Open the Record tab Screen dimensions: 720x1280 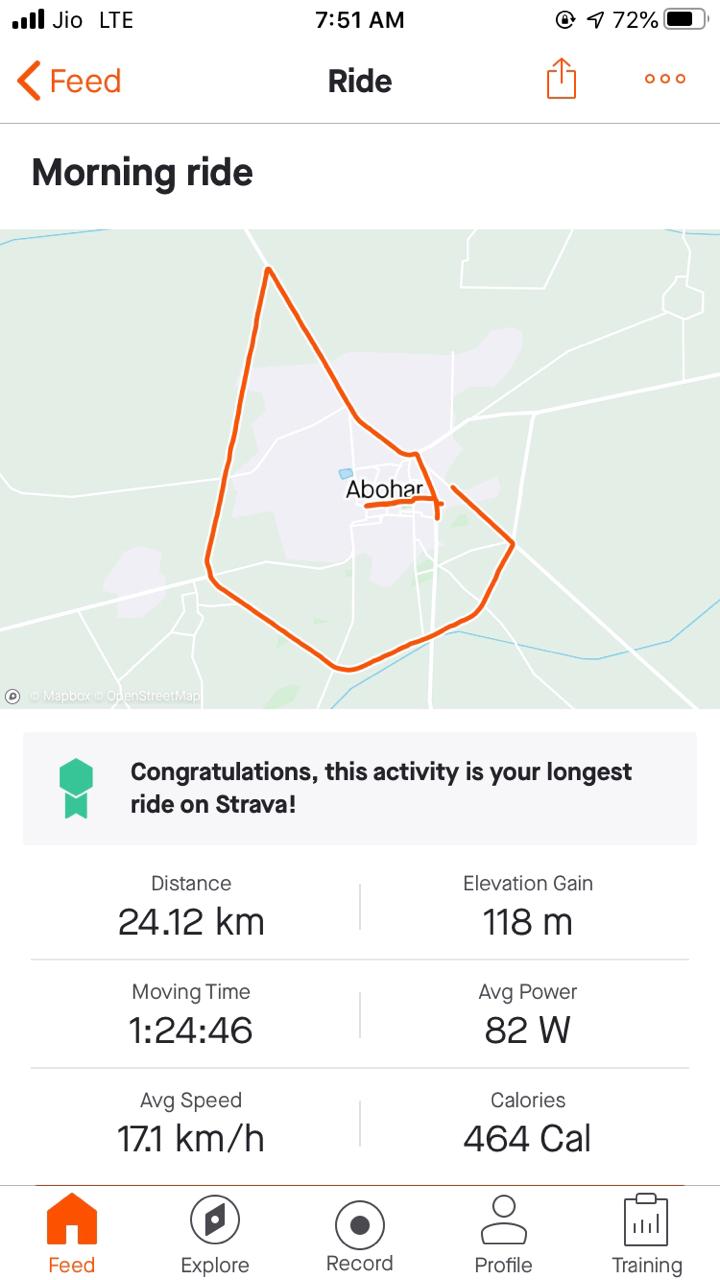(x=359, y=1233)
